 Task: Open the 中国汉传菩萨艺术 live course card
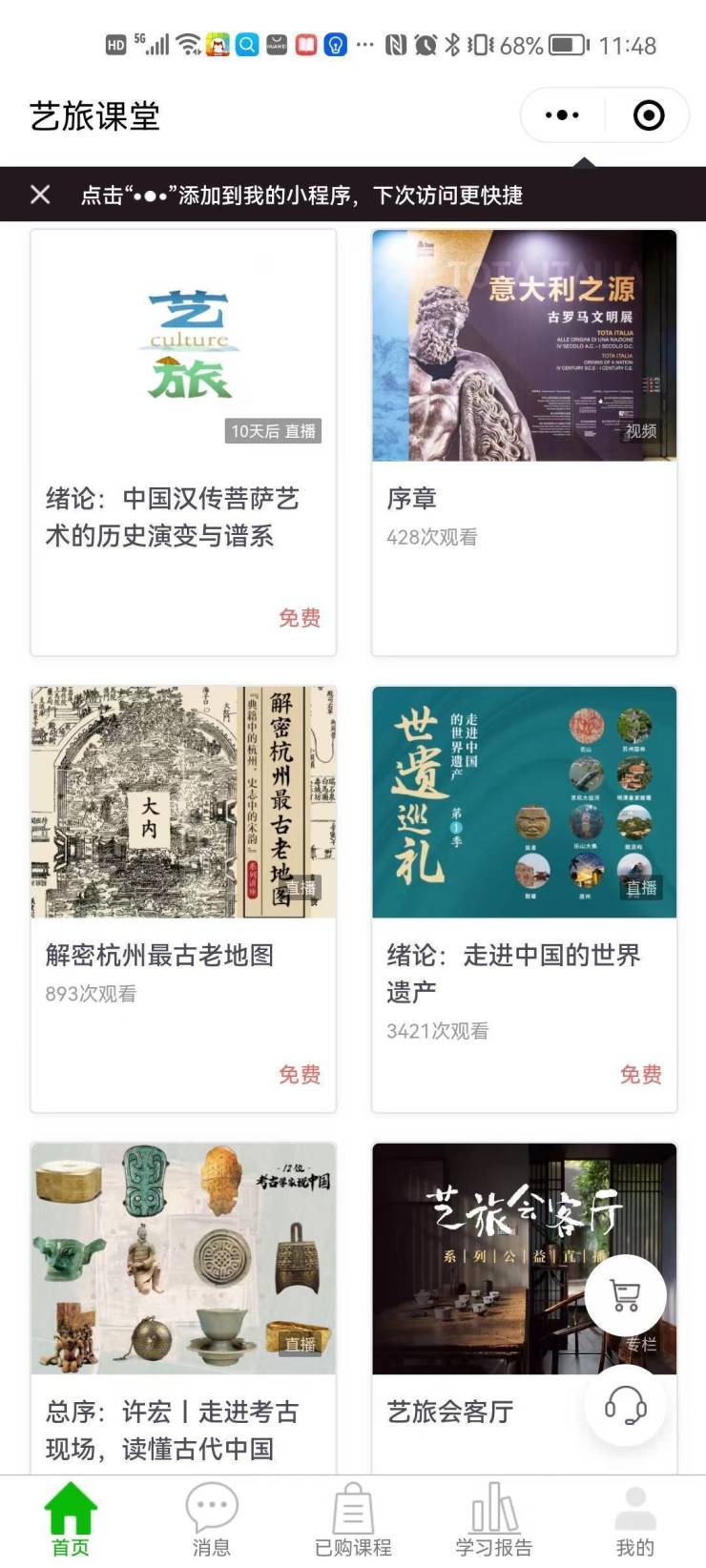(x=183, y=442)
